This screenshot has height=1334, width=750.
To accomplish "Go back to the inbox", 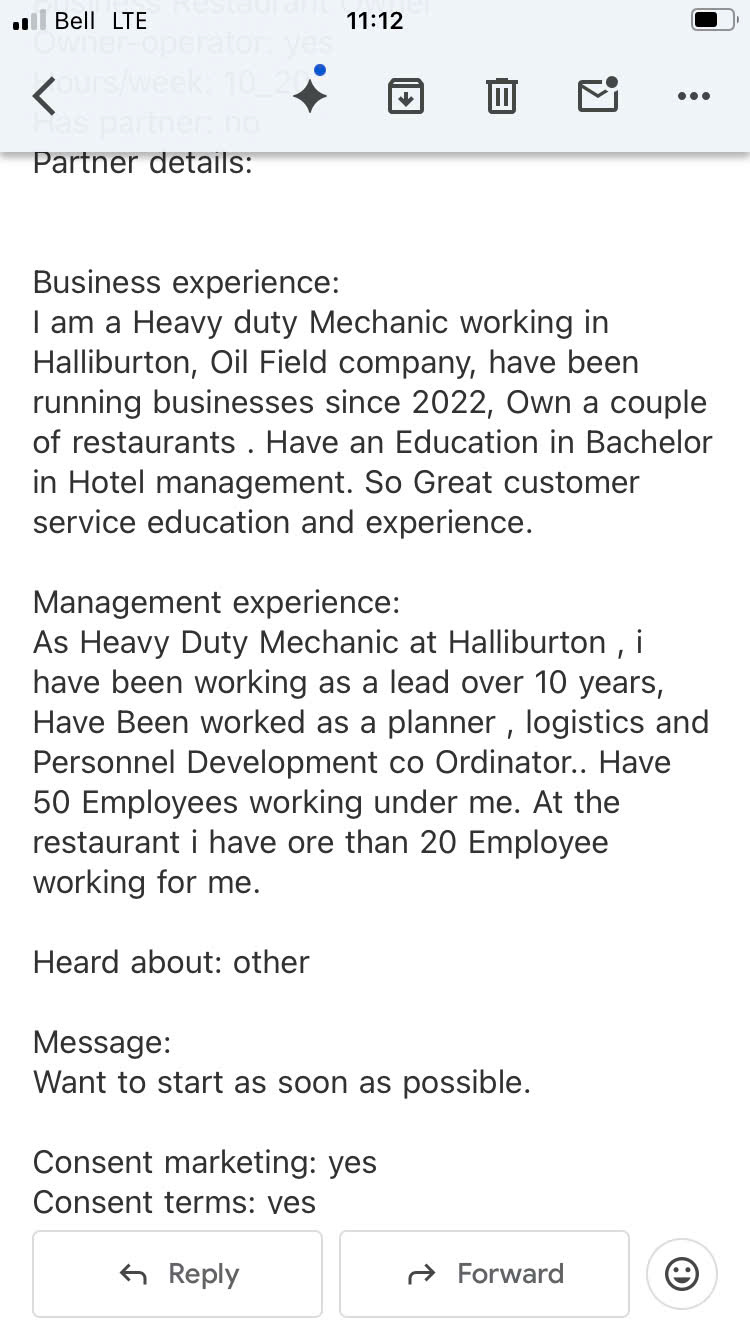I will (45, 97).
